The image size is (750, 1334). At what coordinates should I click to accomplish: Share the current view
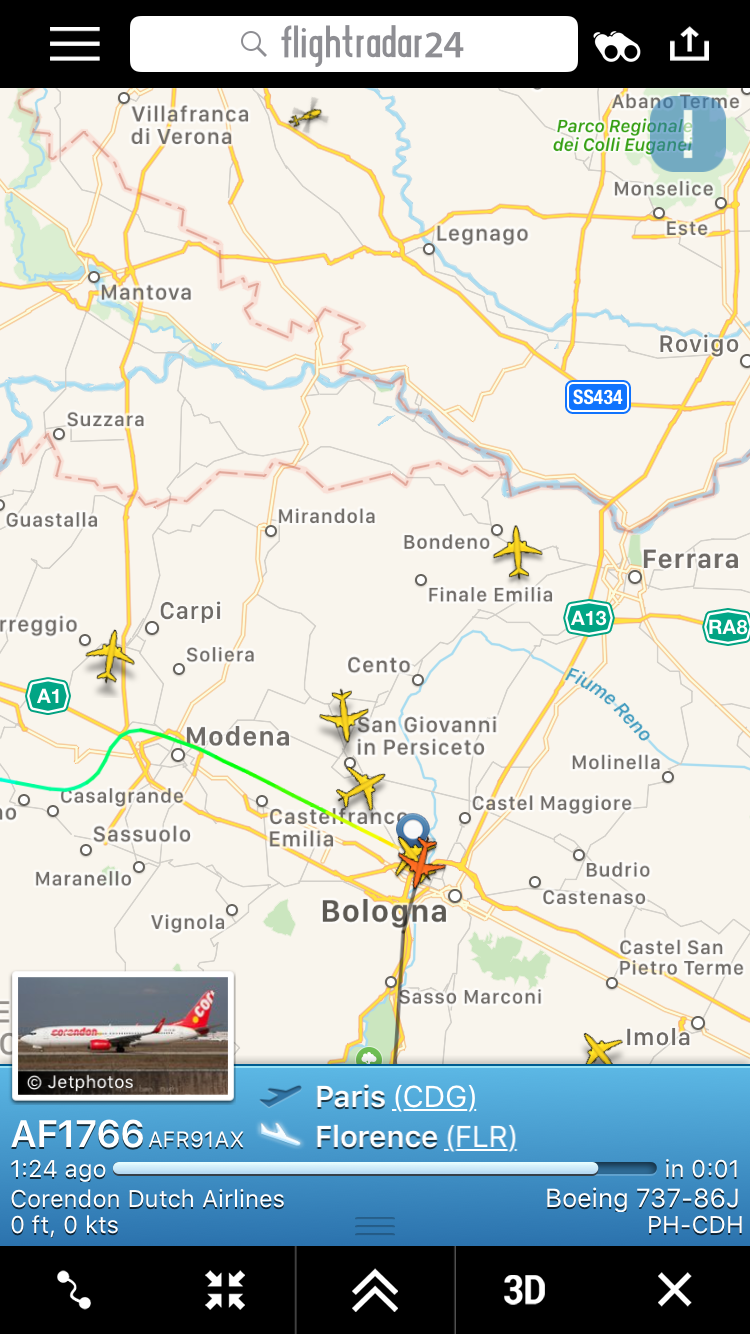[x=689, y=44]
